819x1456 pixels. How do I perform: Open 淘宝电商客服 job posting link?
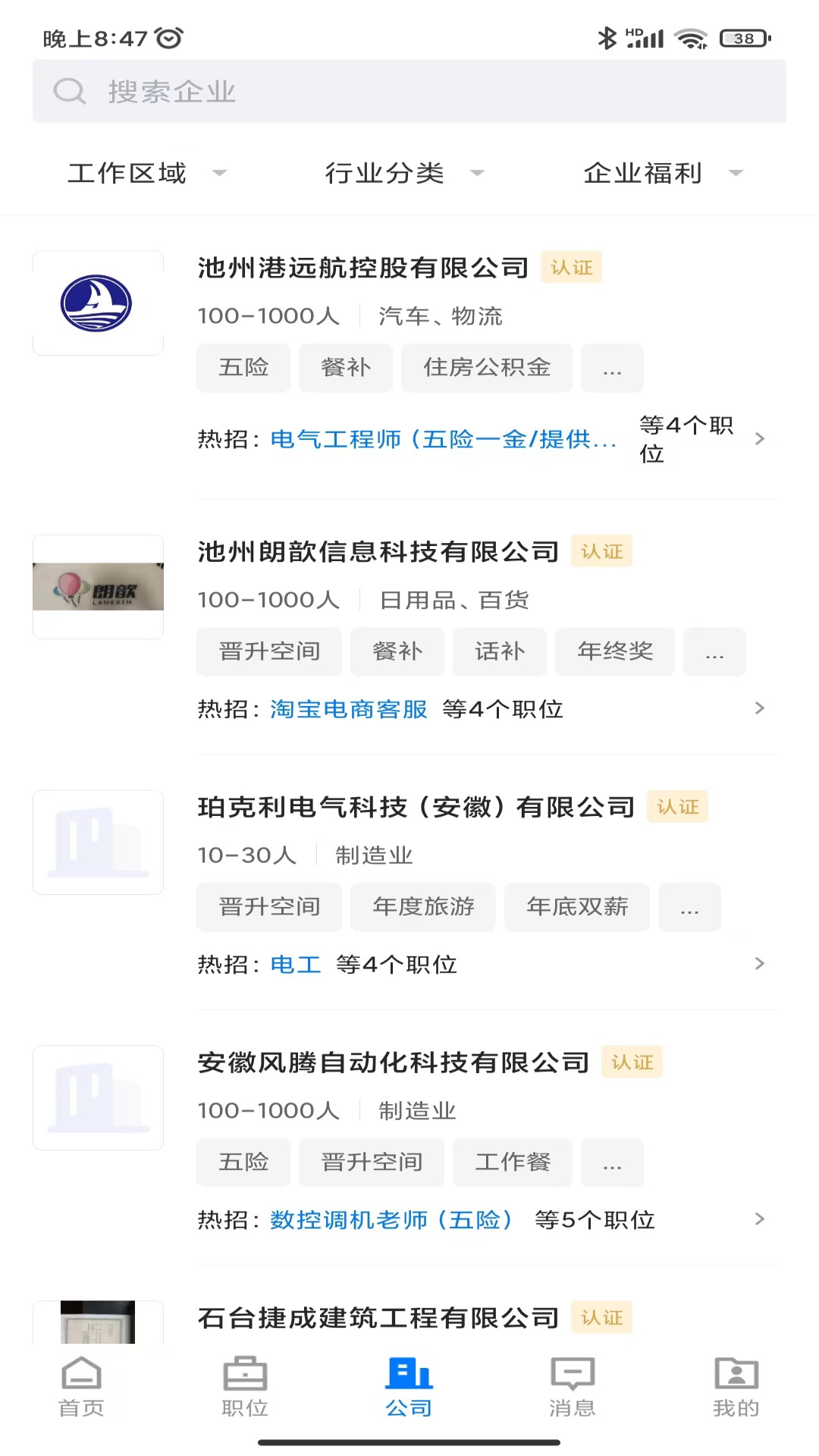click(x=349, y=708)
